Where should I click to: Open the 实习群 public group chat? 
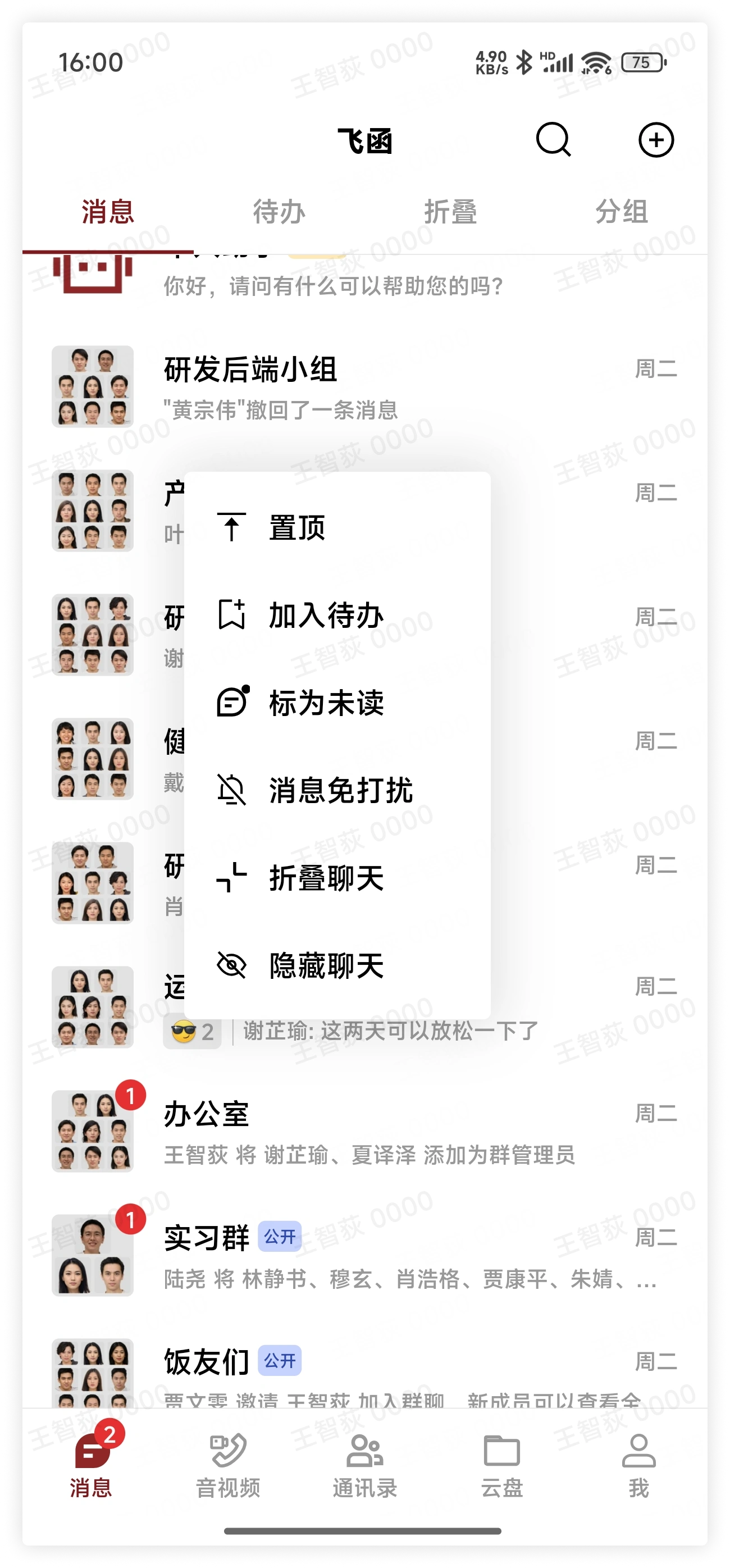pyautogui.click(x=366, y=1256)
